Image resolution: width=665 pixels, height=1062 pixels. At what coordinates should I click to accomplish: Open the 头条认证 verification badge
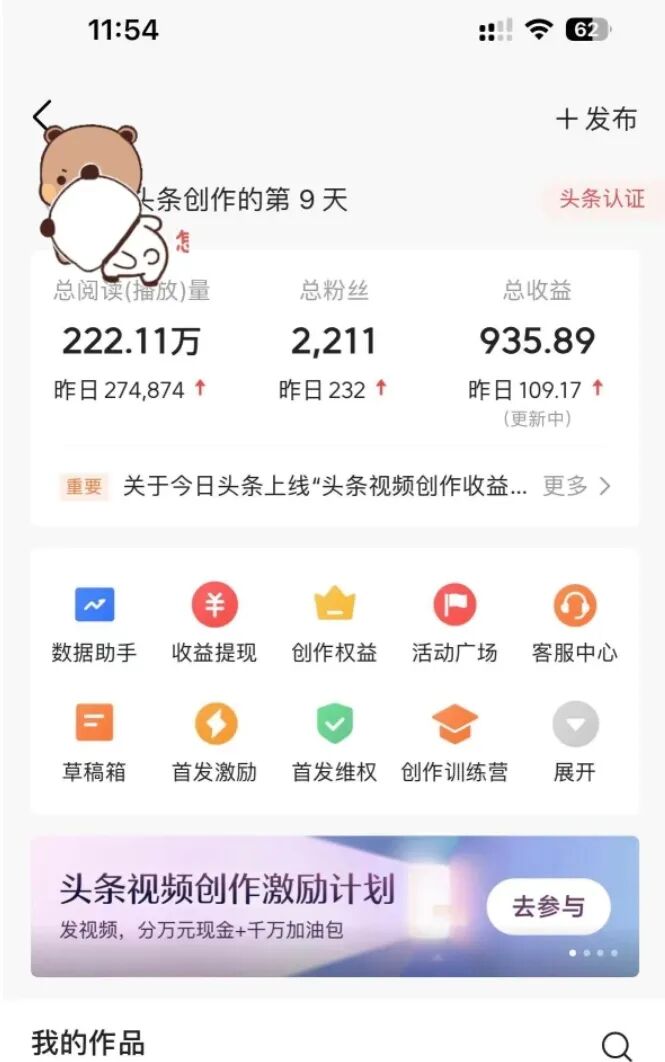(x=601, y=198)
